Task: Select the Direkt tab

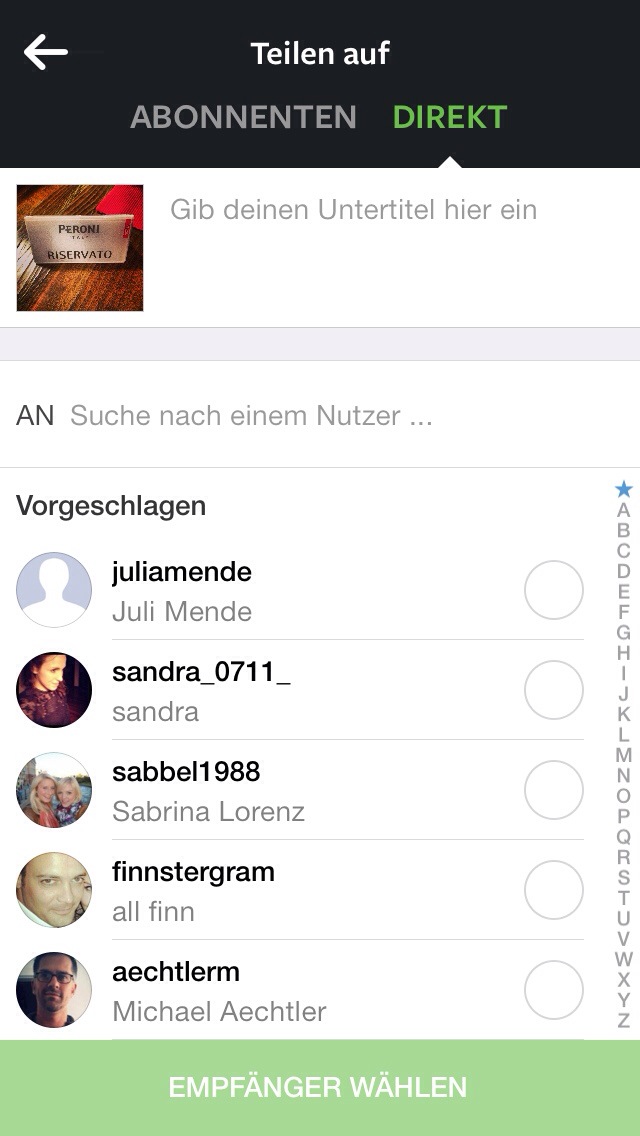Action: point(449,117)
